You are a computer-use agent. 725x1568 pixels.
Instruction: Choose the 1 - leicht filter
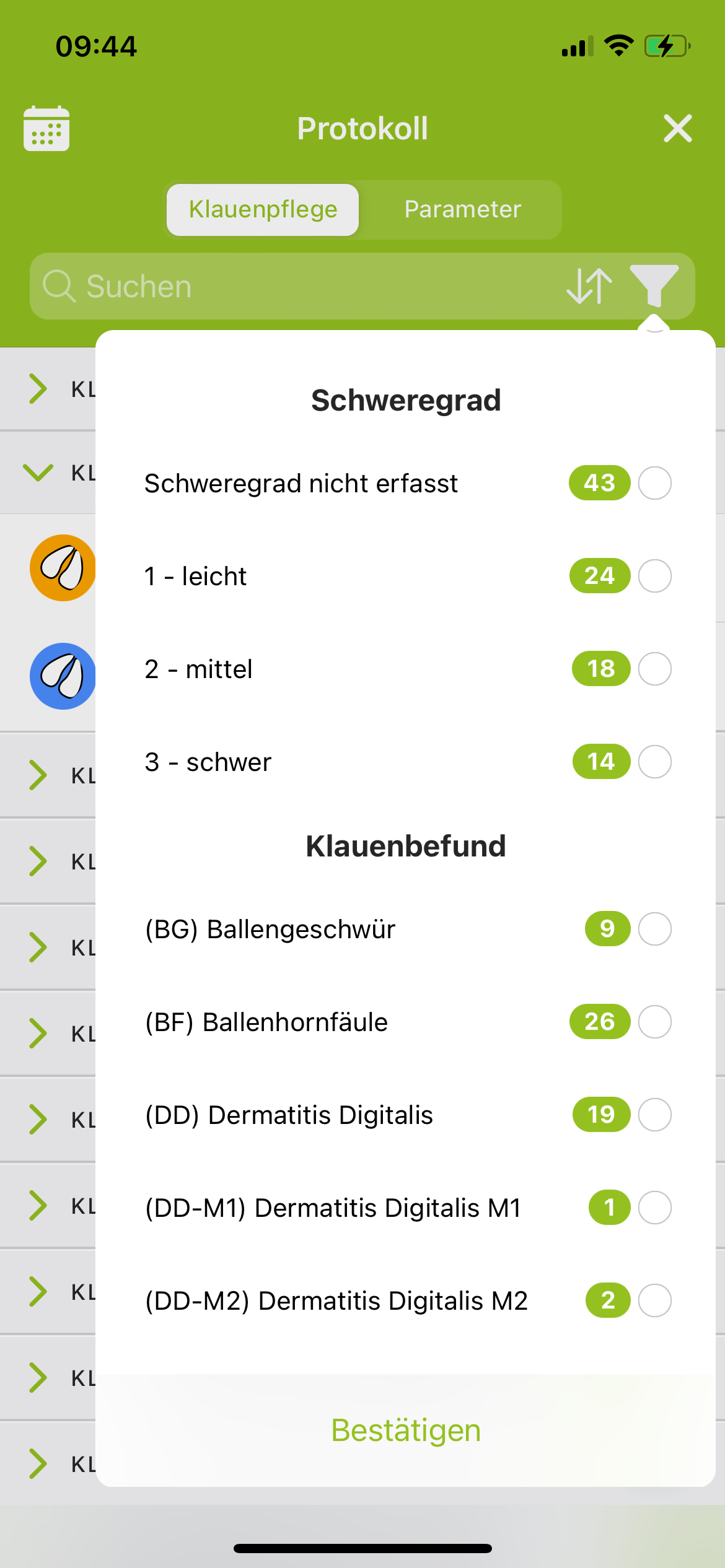(406, 576)
